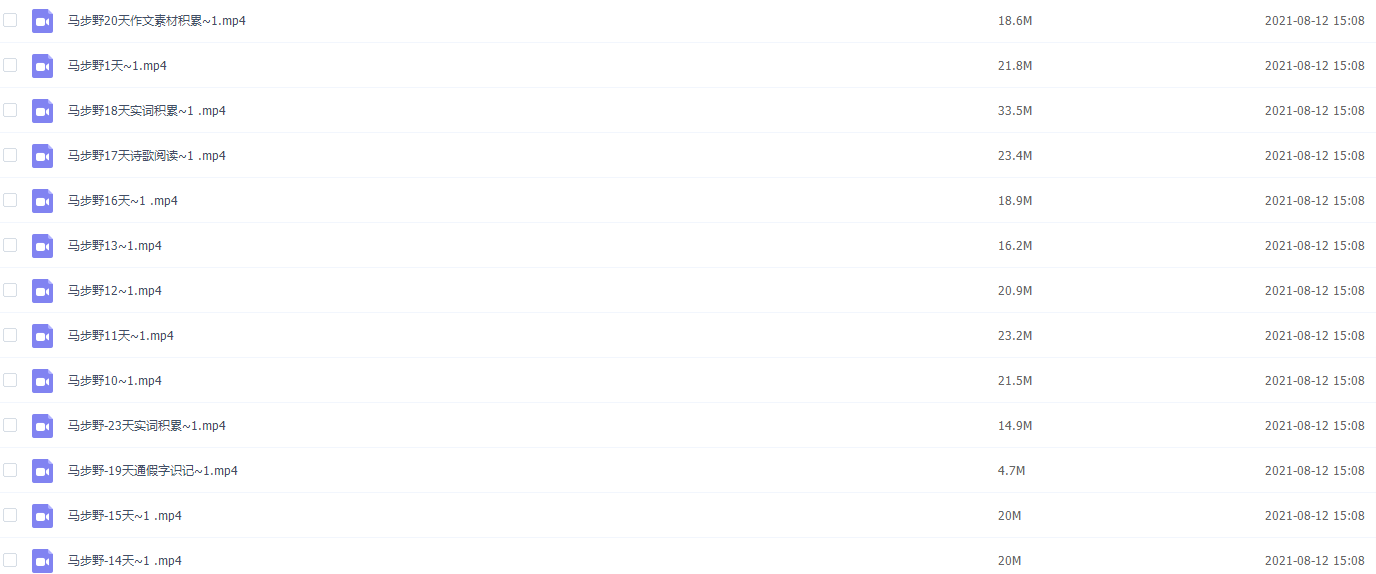
Task: Open 马步野16天~1 .mp4 video file
Action: pos(122,201)
